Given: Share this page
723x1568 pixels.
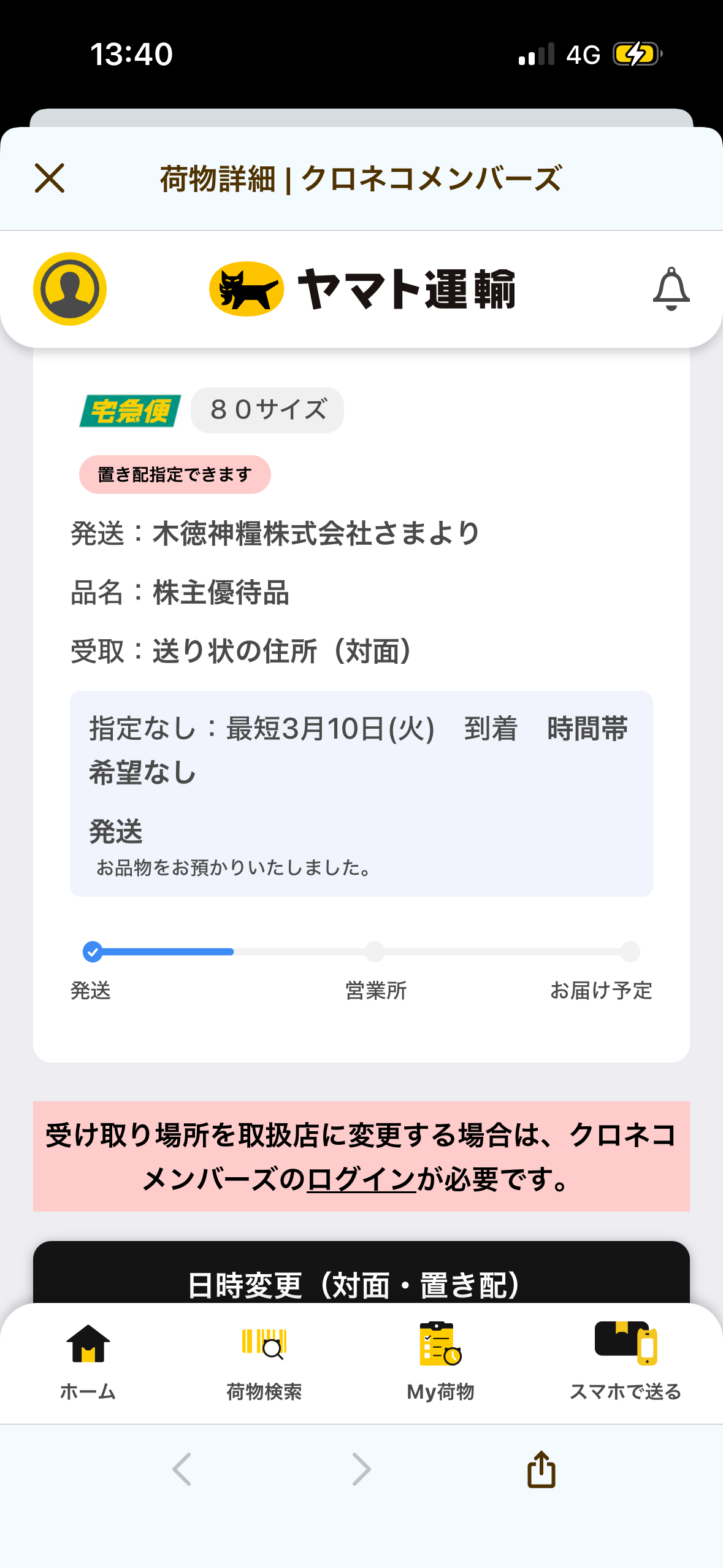Looking at the screenshot, I should [x=541, y=1469].
